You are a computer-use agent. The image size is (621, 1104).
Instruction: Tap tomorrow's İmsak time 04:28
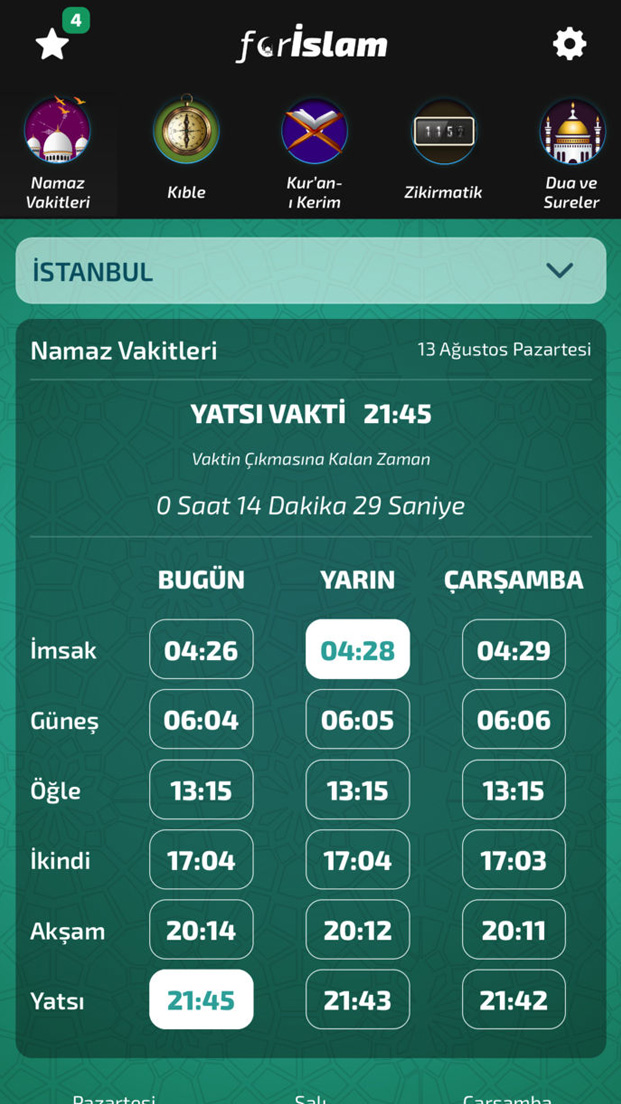pos(357,650)
